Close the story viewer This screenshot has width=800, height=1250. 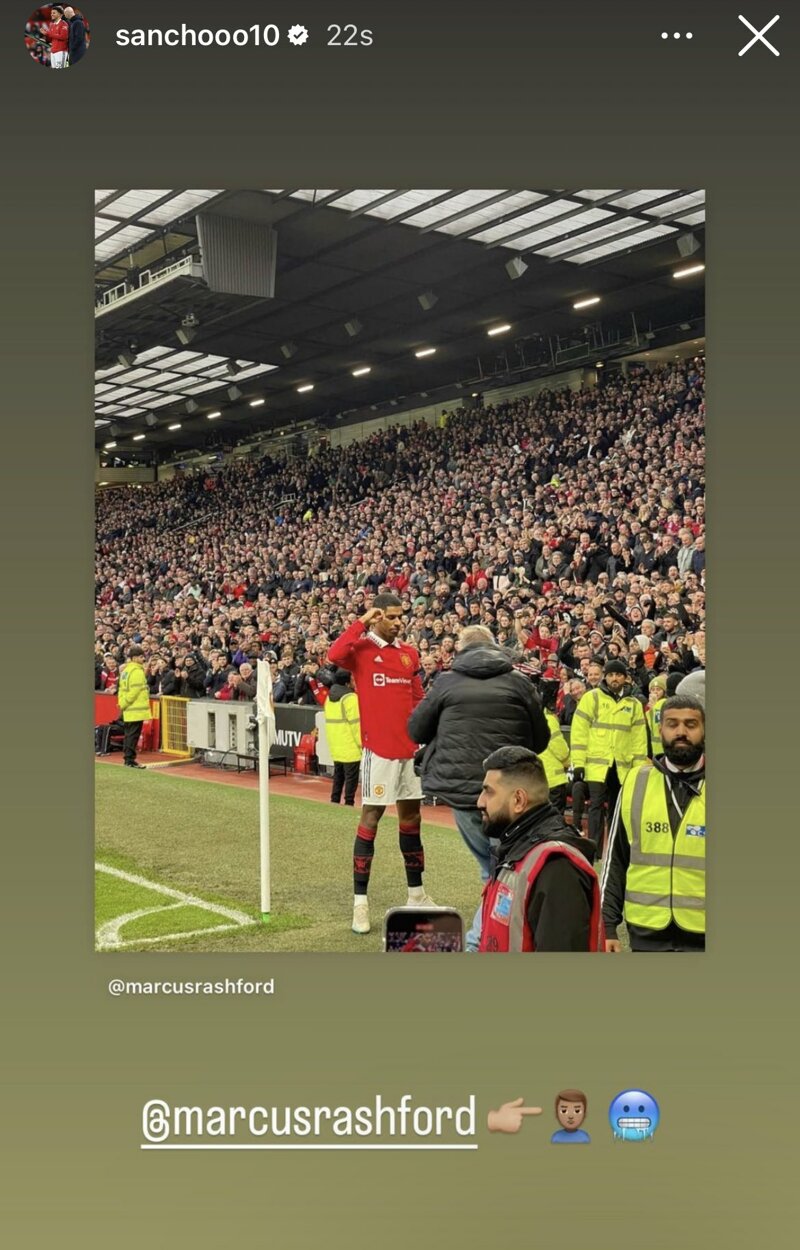(758, 36)
